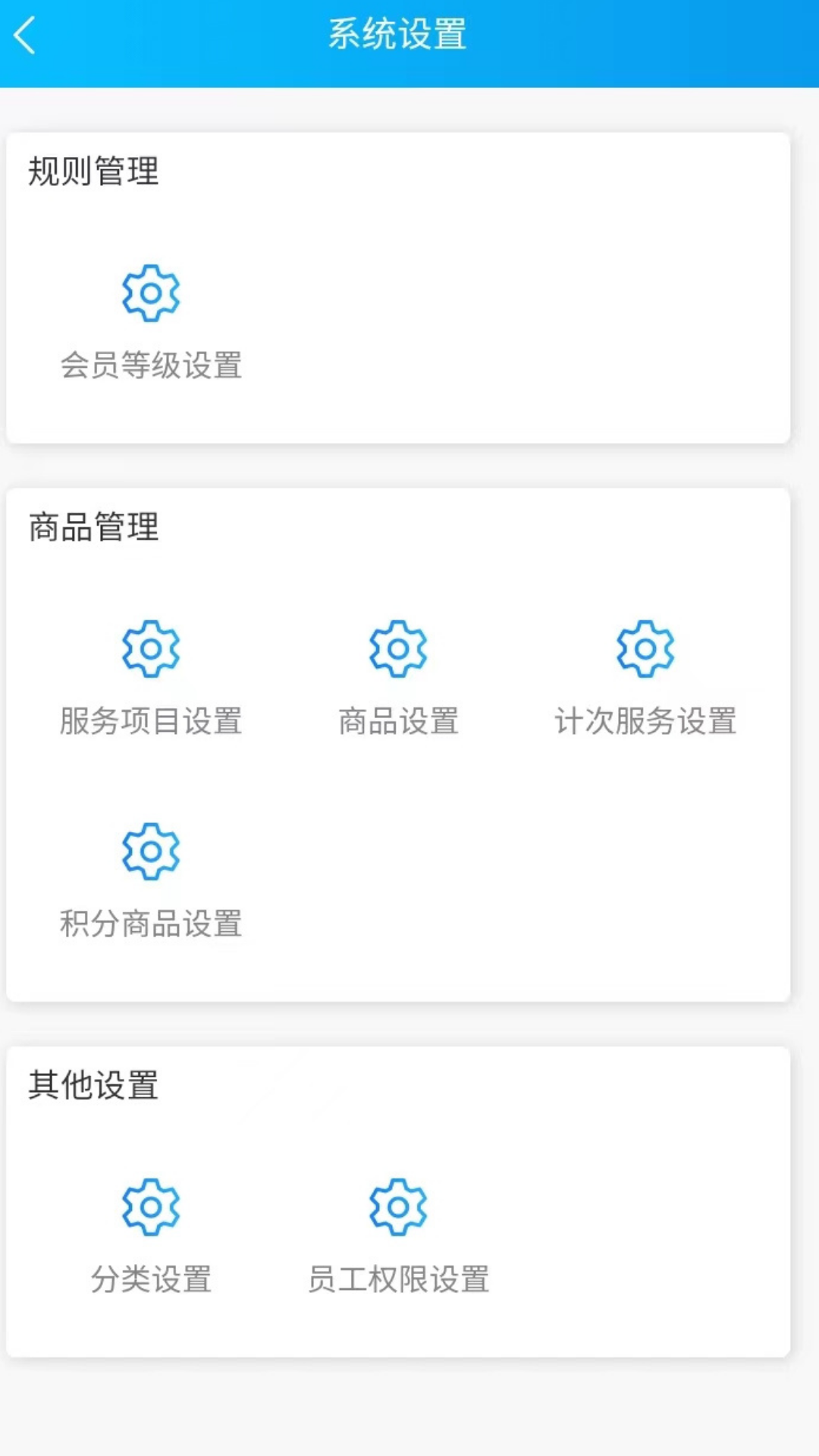Open the 分类设置 settings icon

click(x=150, y=1206)
